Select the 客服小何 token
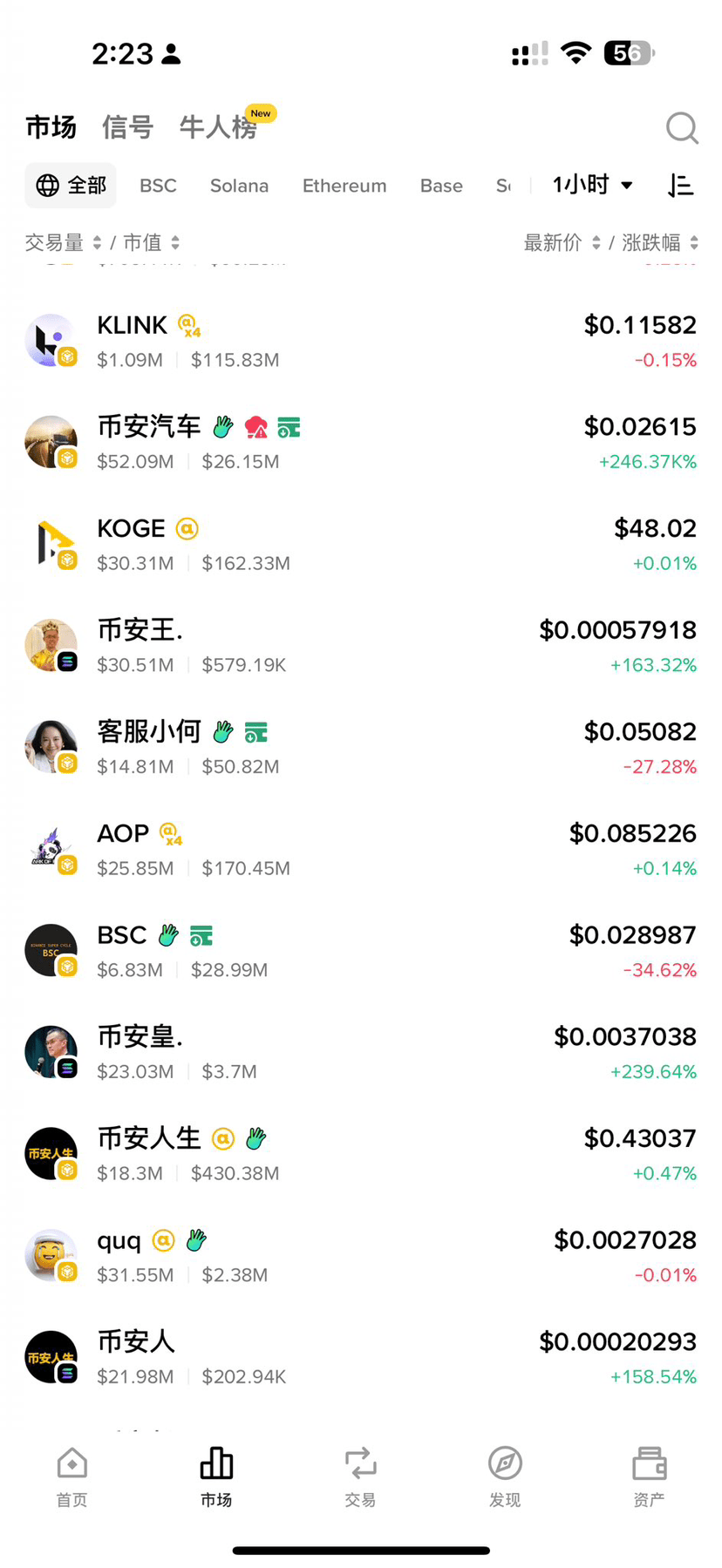This screenshot has width=722, height=1568. 361,748
